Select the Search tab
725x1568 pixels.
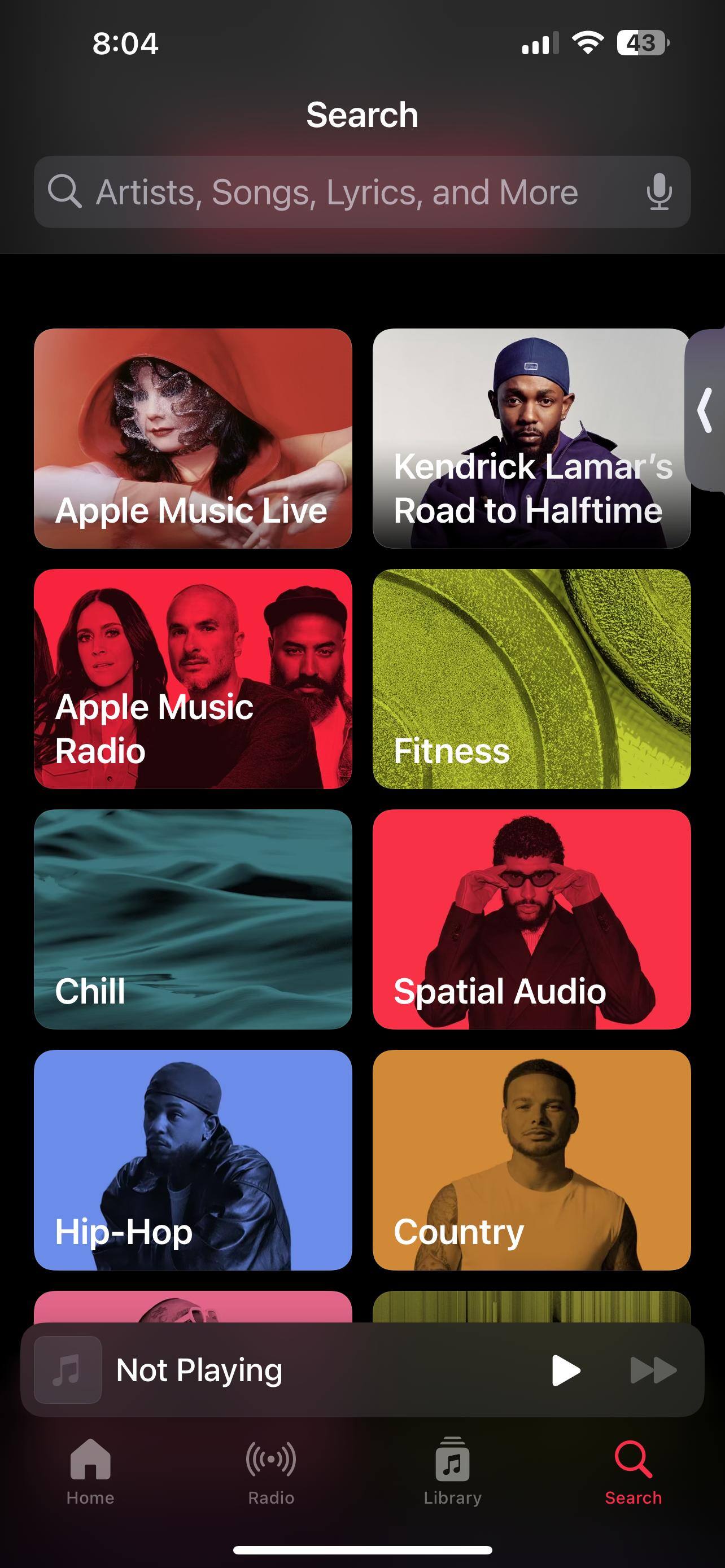coord(633,1470)
